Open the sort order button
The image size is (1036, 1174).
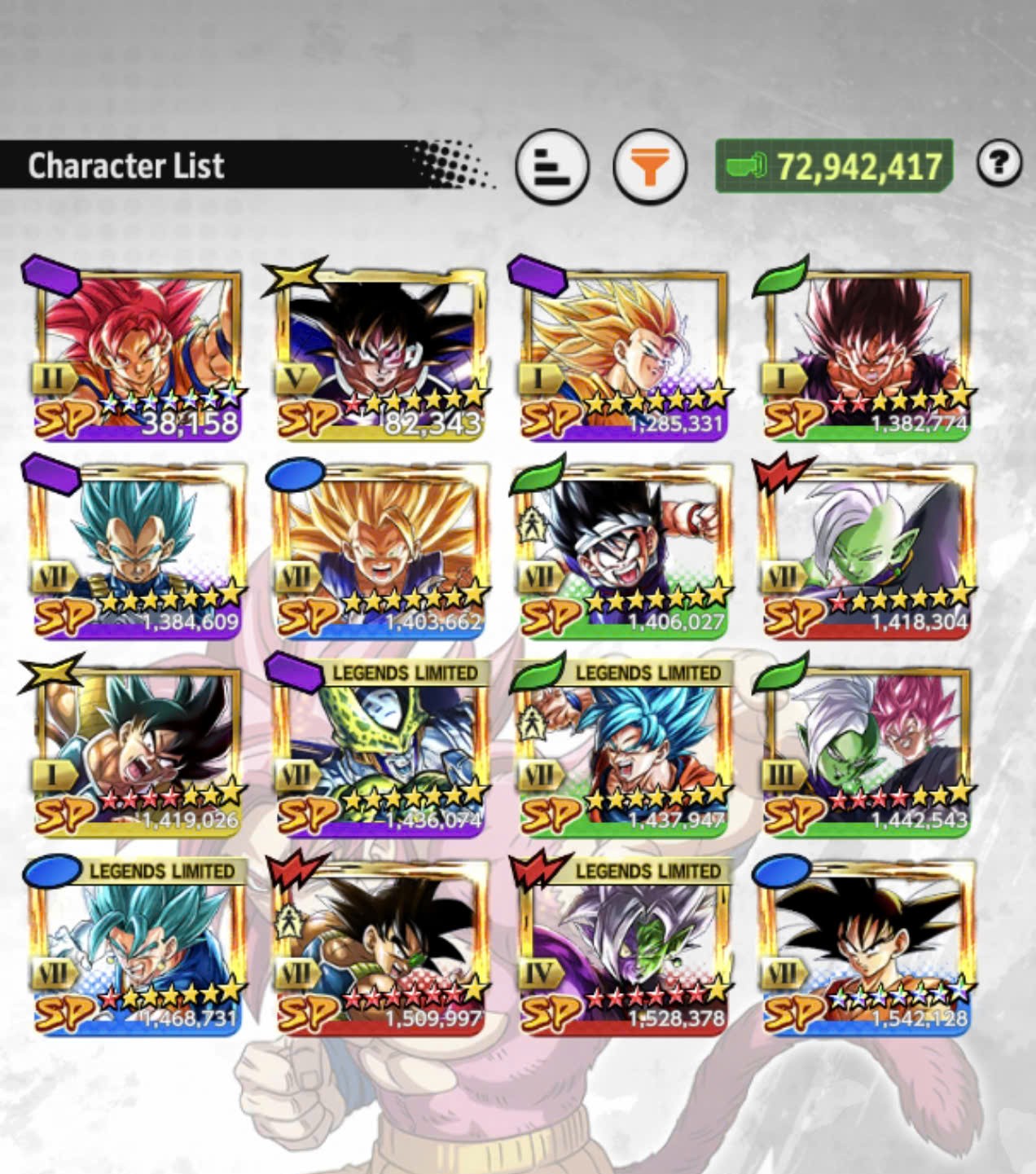pyautogui.click(x=551, y=166)
